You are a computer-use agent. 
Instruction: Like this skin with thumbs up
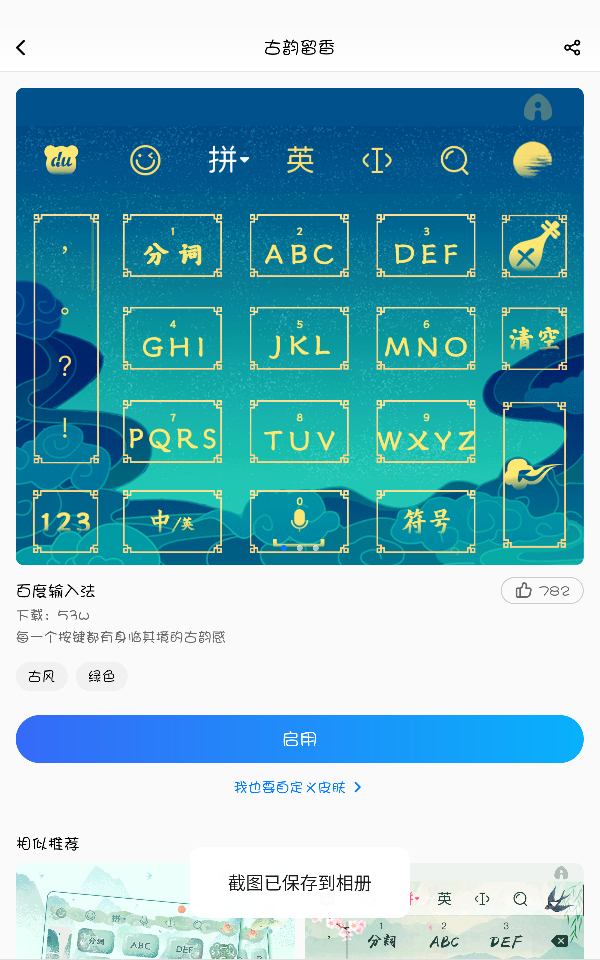[x=541, y=591]
